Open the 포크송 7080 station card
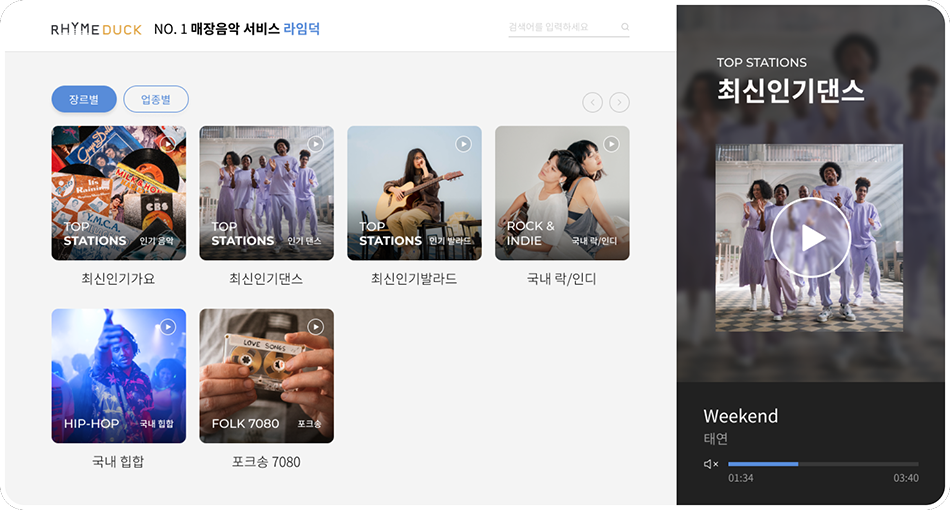This screenshot has height=510, width=950. 266,376
